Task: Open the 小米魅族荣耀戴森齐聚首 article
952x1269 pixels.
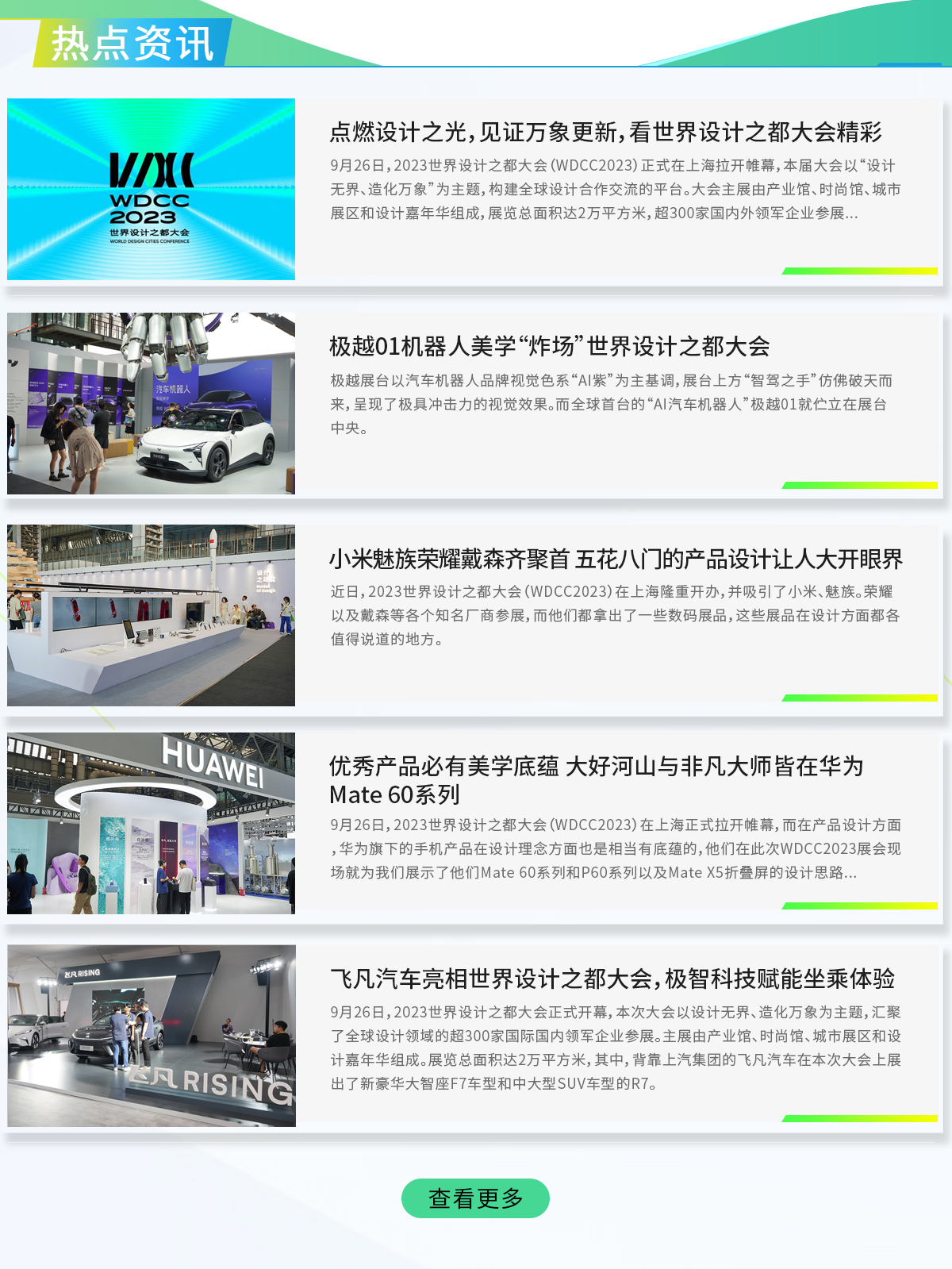Action: click(x=616, y=560)
